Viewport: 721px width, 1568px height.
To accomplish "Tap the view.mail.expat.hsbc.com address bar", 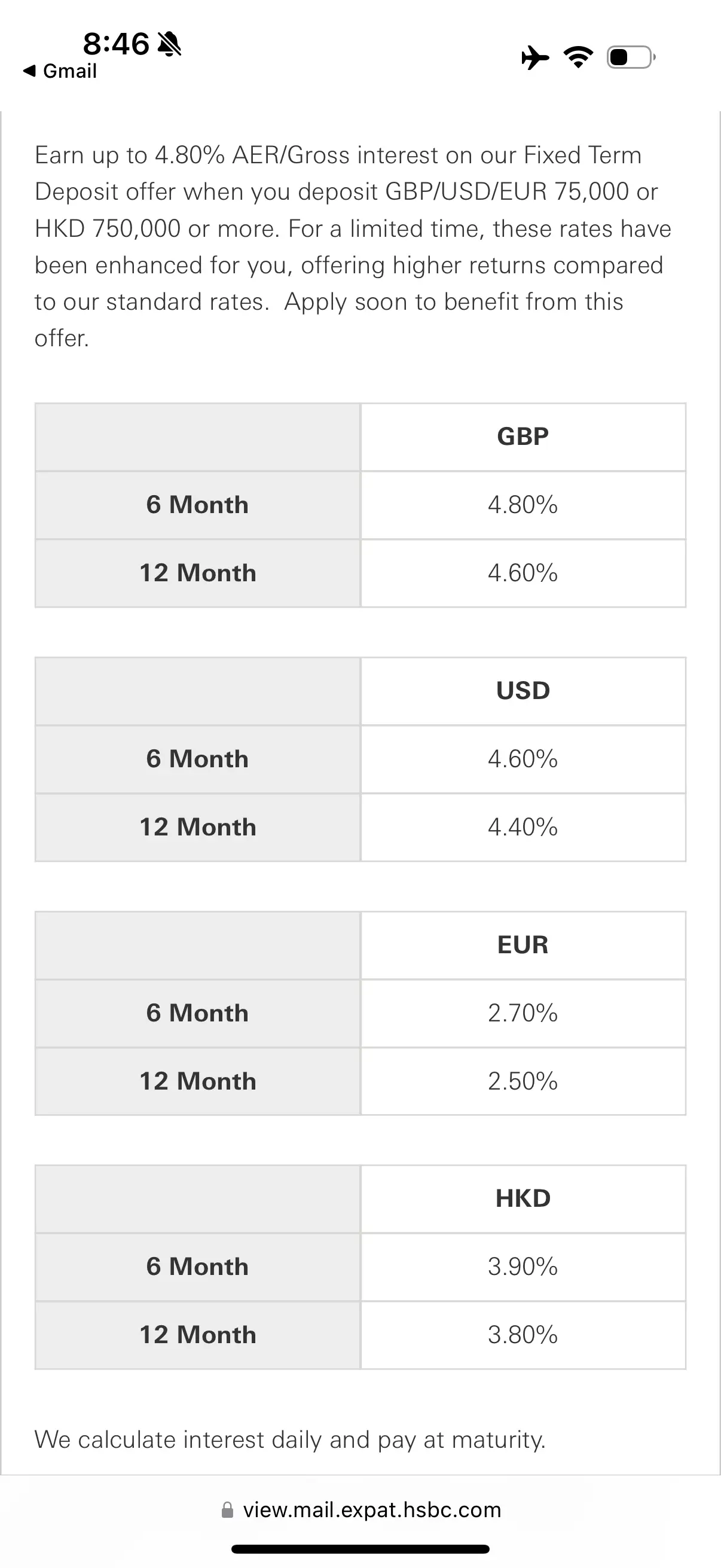I will click(x=361, y=1510).
